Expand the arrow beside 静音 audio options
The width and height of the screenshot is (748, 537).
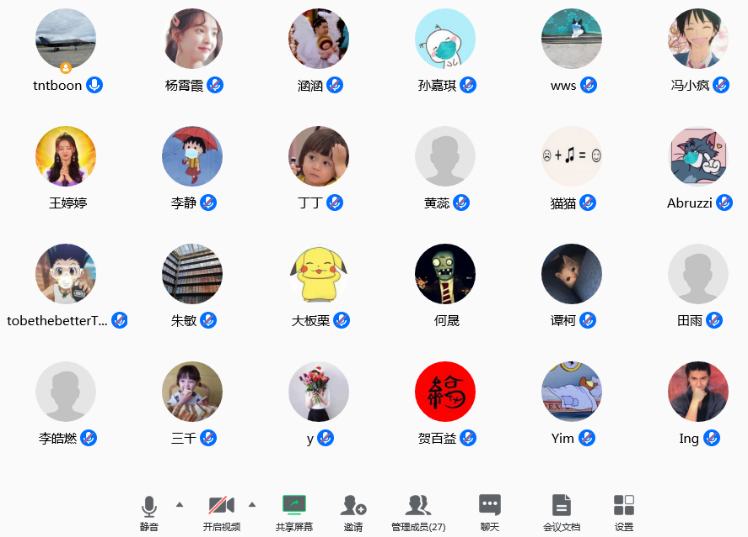(180, 503)
